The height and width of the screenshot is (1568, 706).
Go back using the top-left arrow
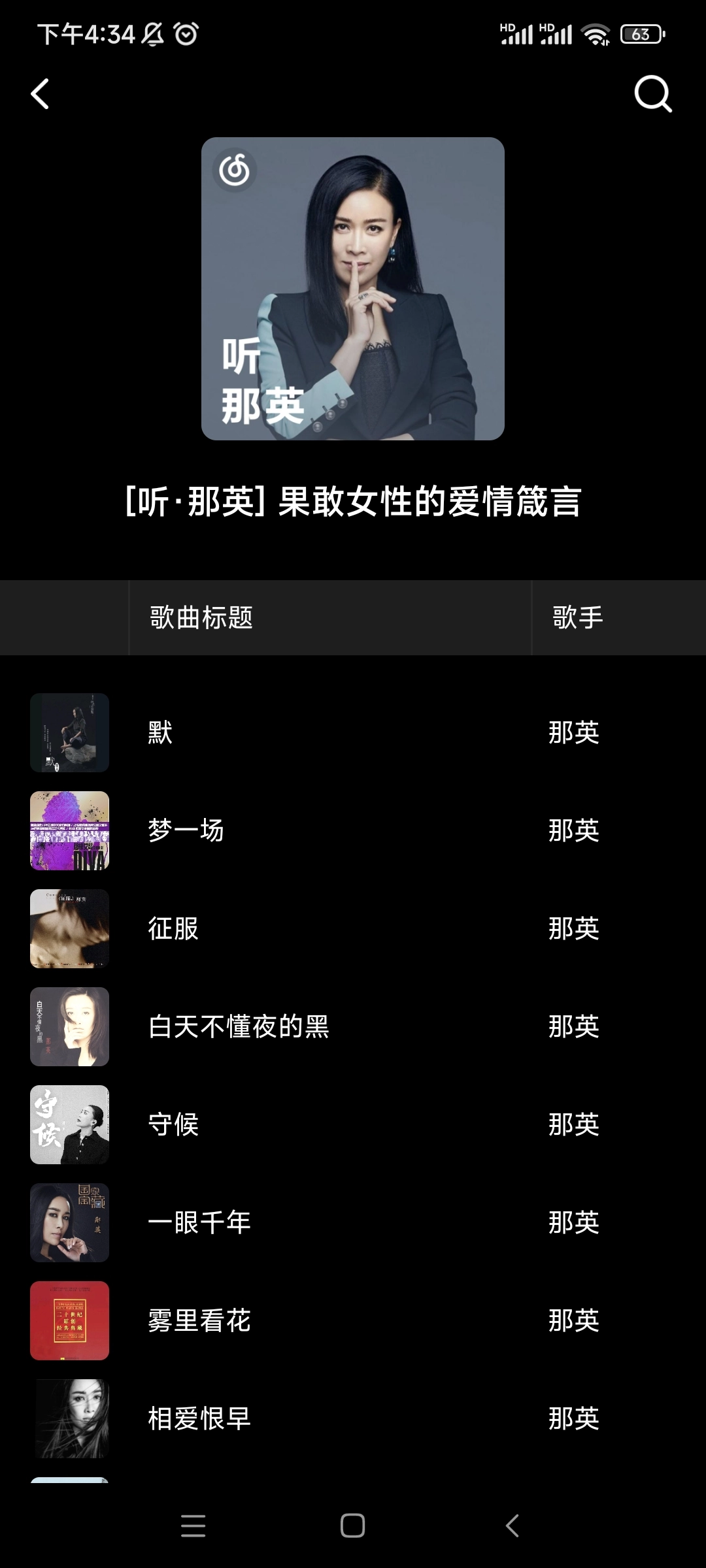41,94
